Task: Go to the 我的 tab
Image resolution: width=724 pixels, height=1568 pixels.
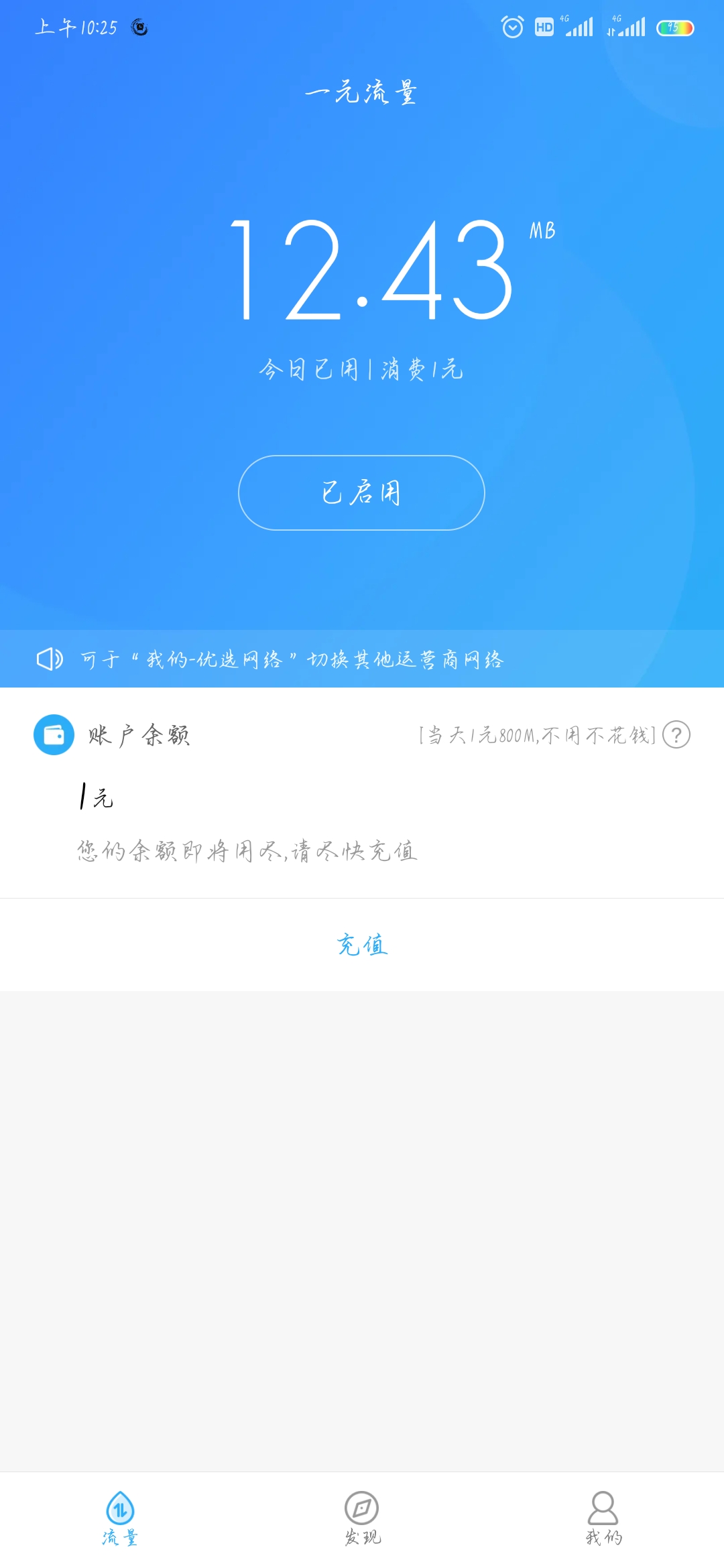Action: (603, 1518)
